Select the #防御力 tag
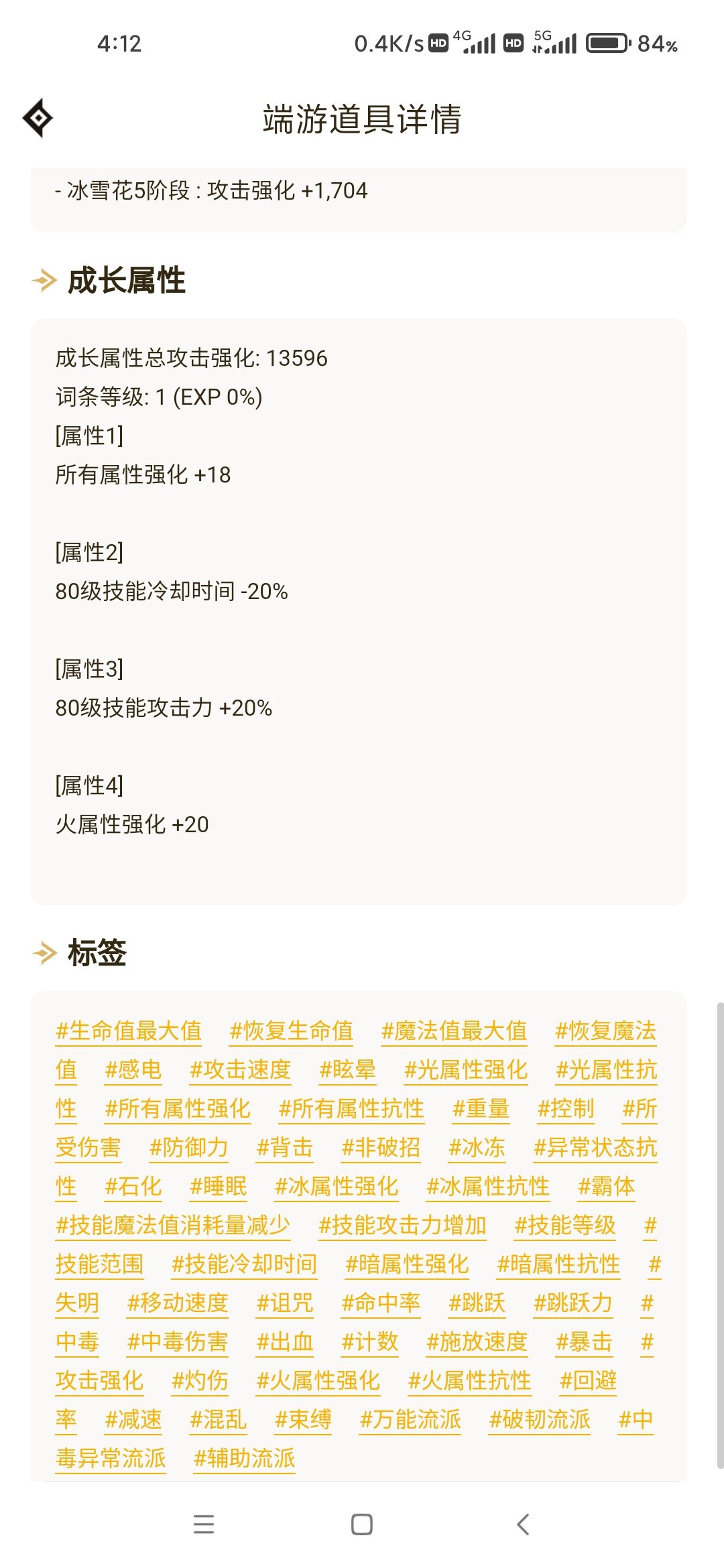Viewport: 724px width, 1568px height. click(x=188, y=1147)
